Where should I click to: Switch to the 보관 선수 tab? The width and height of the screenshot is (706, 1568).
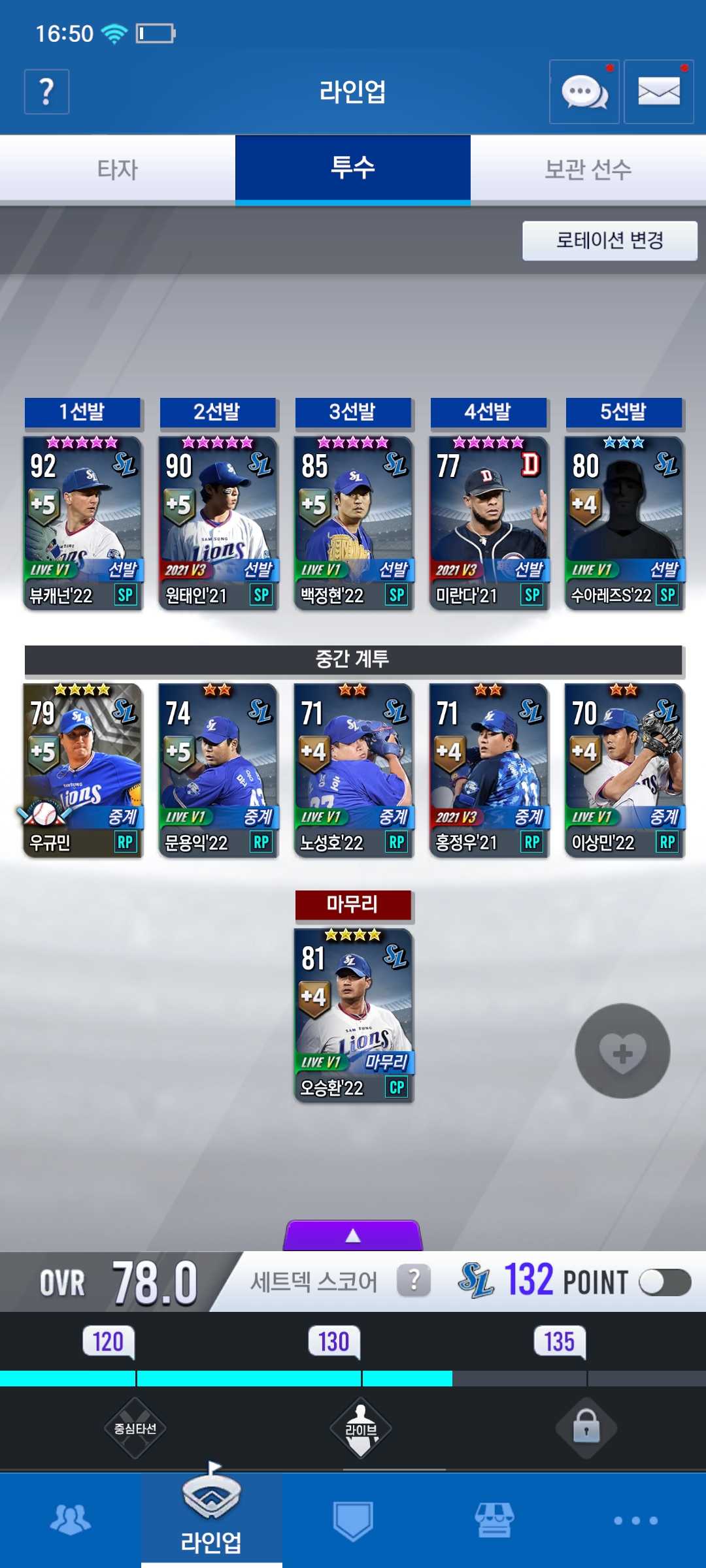[588, 170]
